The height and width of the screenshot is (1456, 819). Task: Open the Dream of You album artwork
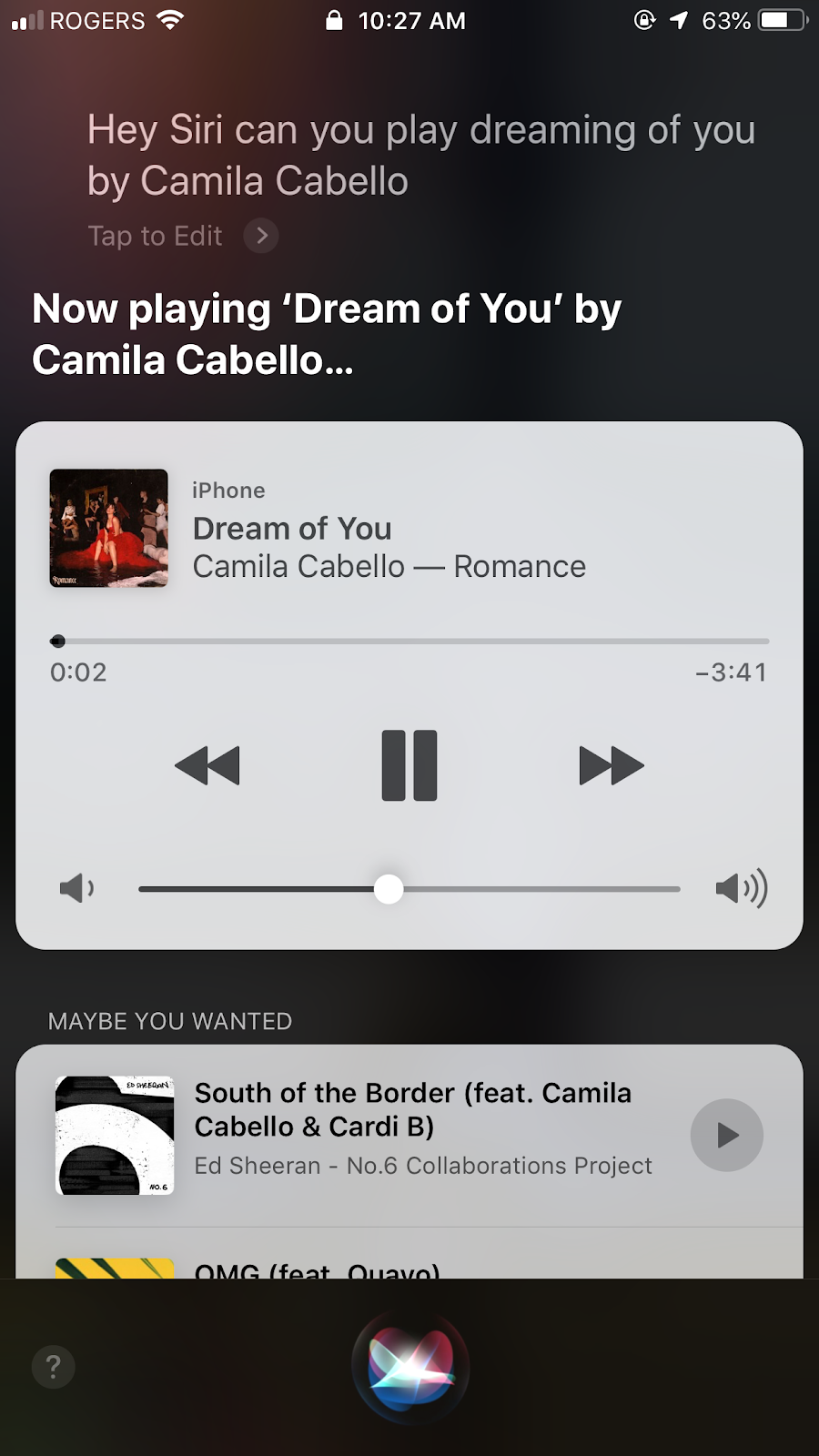coord(109,528)
